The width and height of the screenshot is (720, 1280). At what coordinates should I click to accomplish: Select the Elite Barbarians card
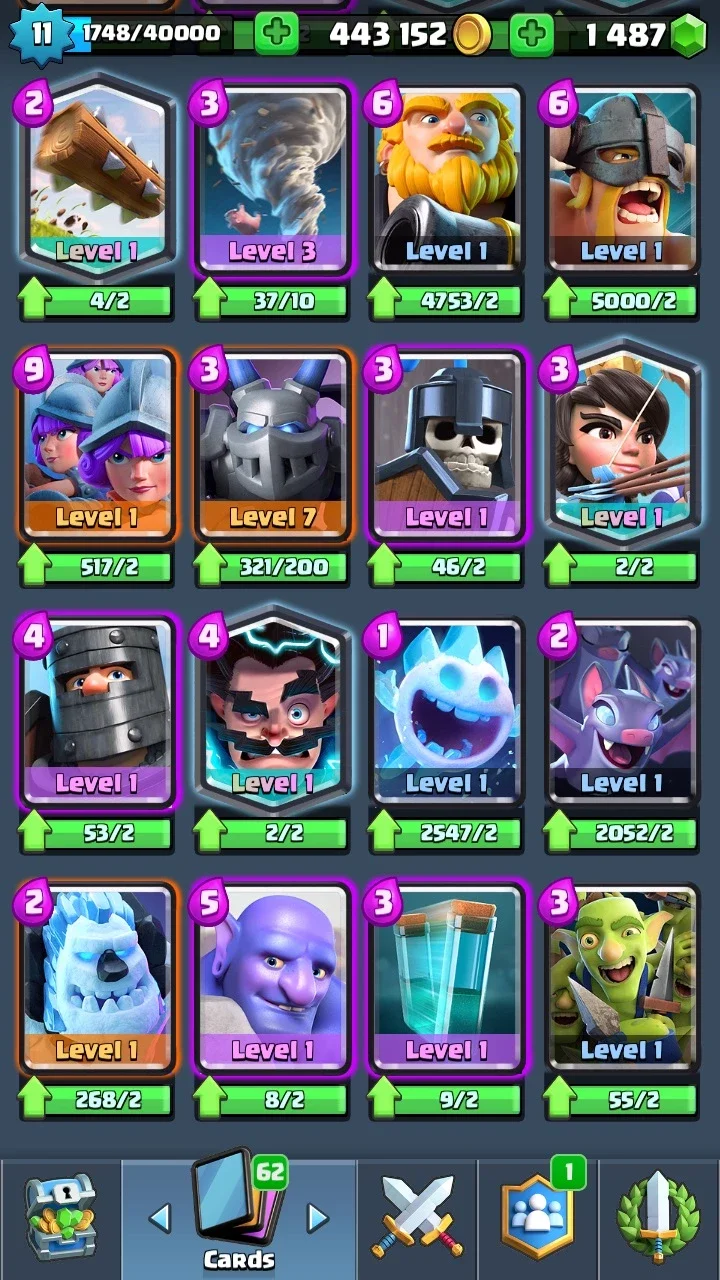622,178
